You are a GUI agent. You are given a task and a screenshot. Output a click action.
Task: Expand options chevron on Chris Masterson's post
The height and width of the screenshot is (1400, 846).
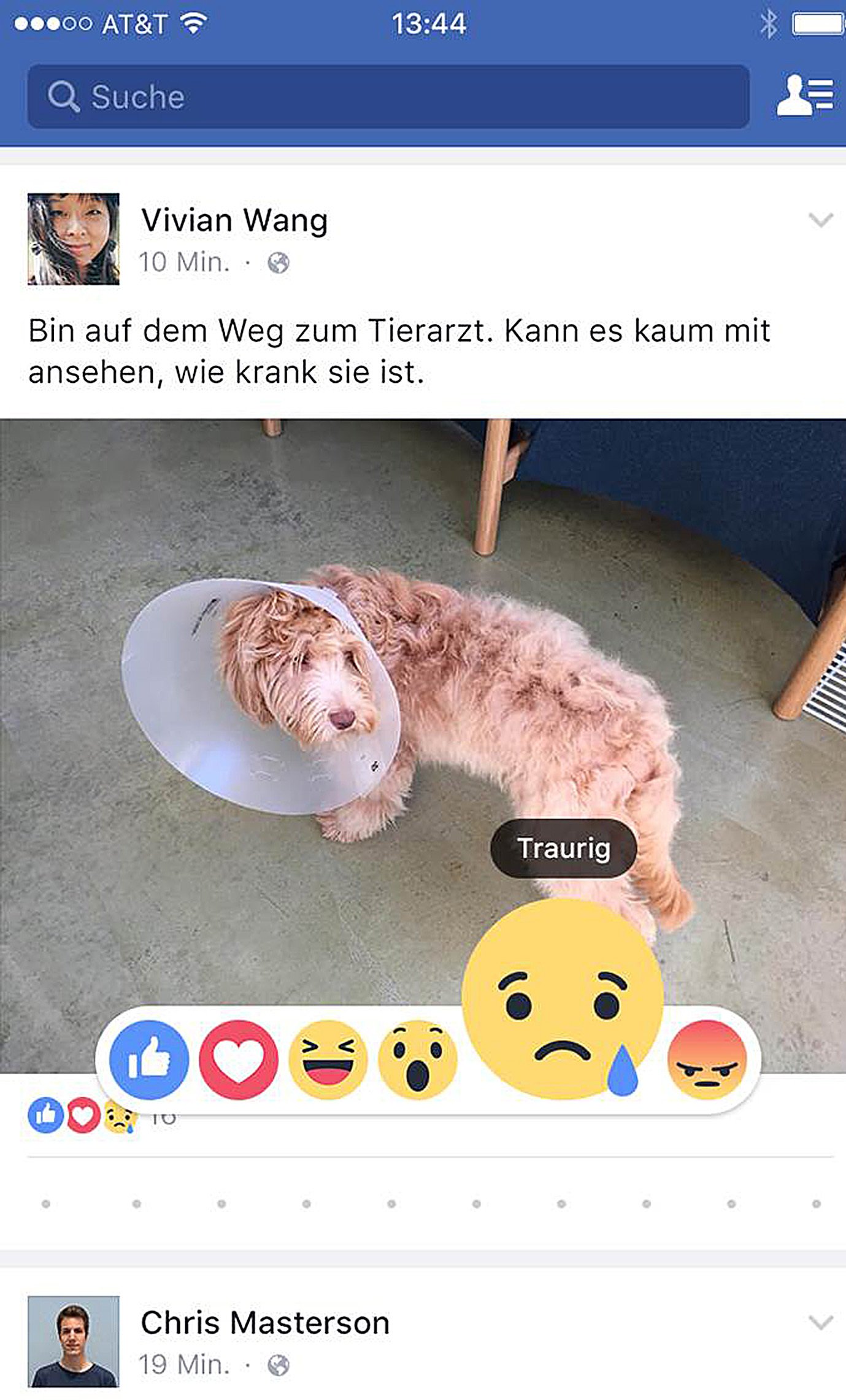tap(820, 1323)
